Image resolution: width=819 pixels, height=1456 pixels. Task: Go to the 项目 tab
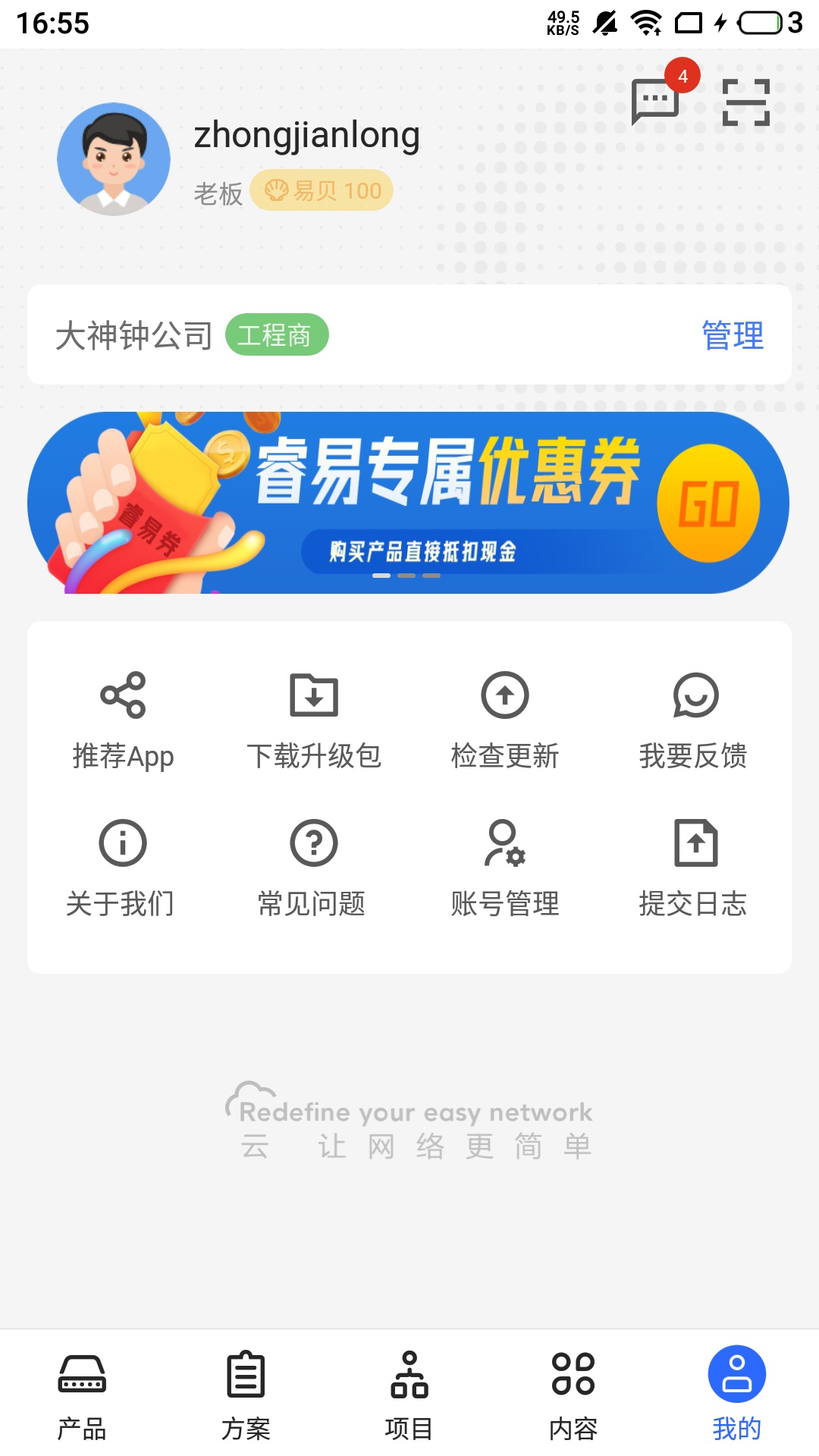tap(409, 1394)
